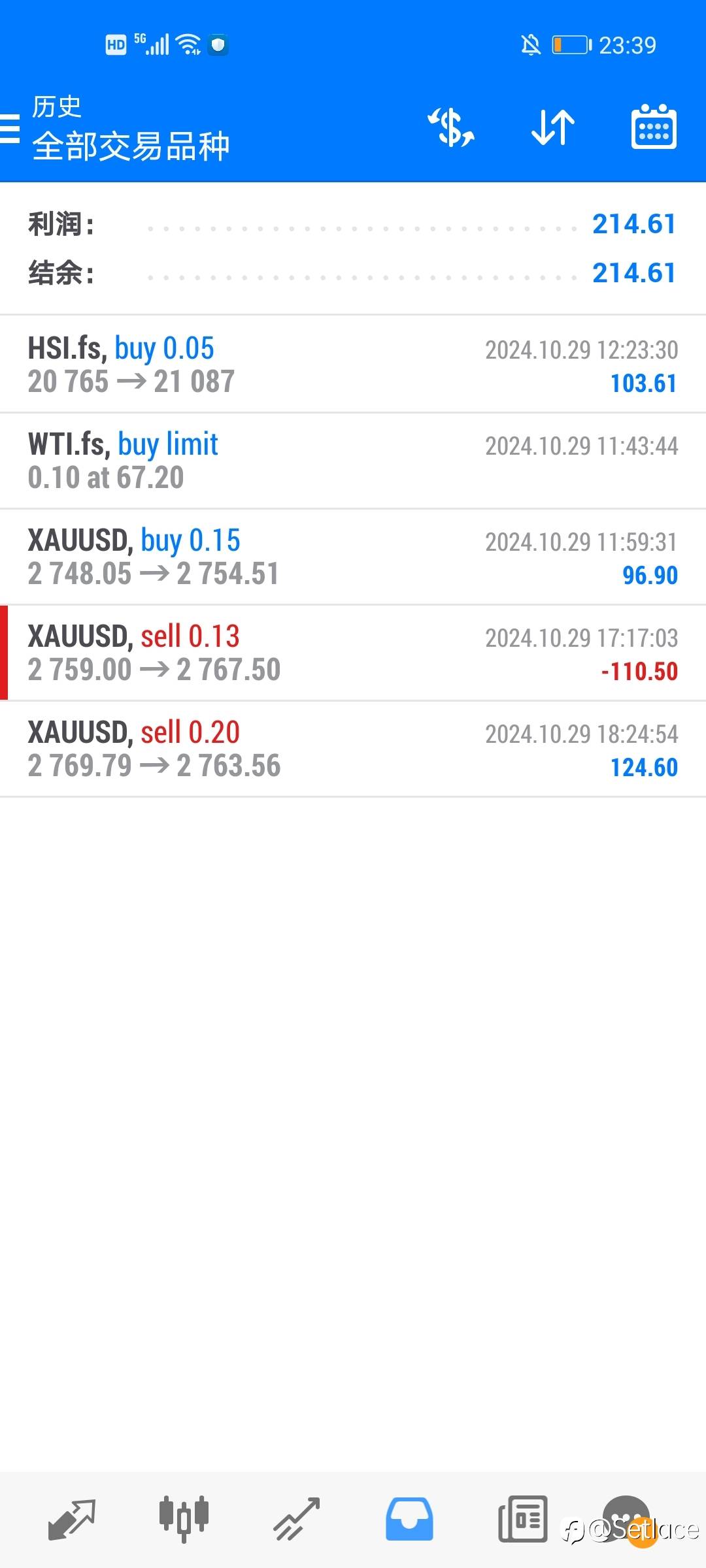Switch to the news tab
Viewport: 706px width, 1568px height.
(522, 1518)
